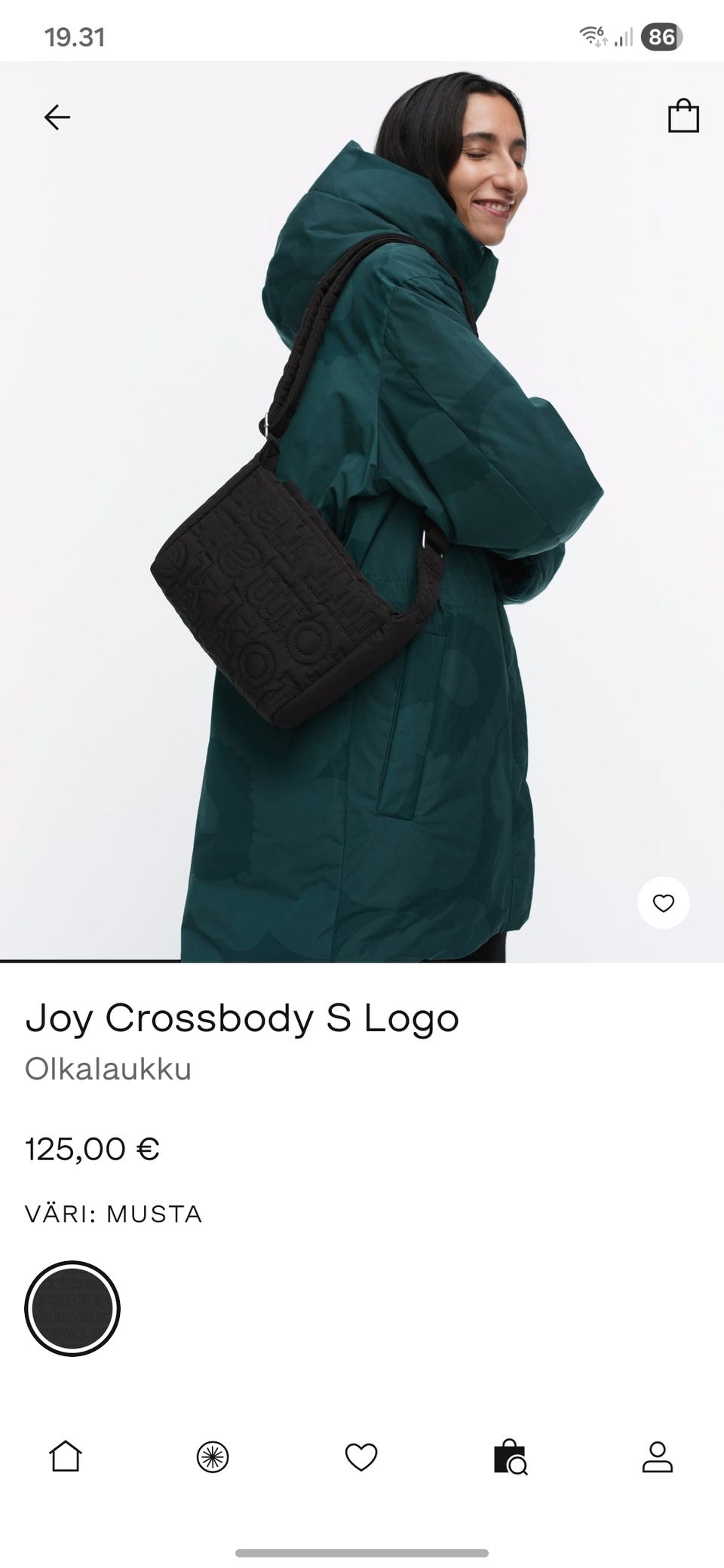Open the shop search tab
Screen dimensions: 724x1568
point(510,1457)
